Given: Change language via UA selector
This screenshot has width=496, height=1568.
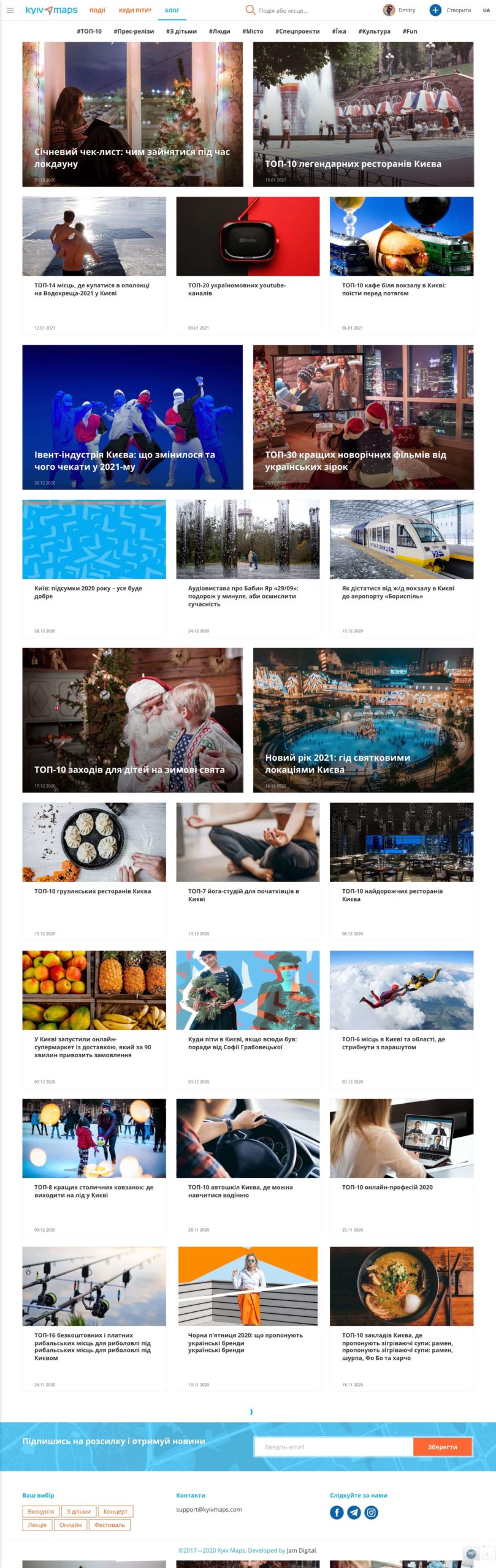Looking at the screenshot, I should 486,10.
